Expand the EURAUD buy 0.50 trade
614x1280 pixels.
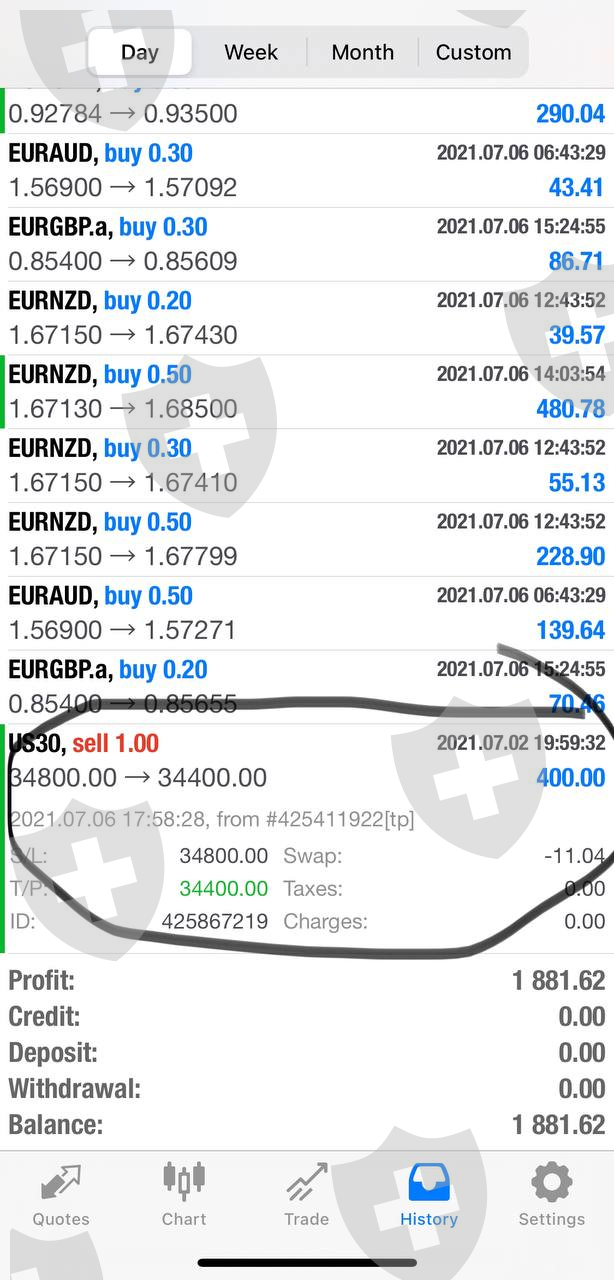pyautogui.click(x=306, y=613)
